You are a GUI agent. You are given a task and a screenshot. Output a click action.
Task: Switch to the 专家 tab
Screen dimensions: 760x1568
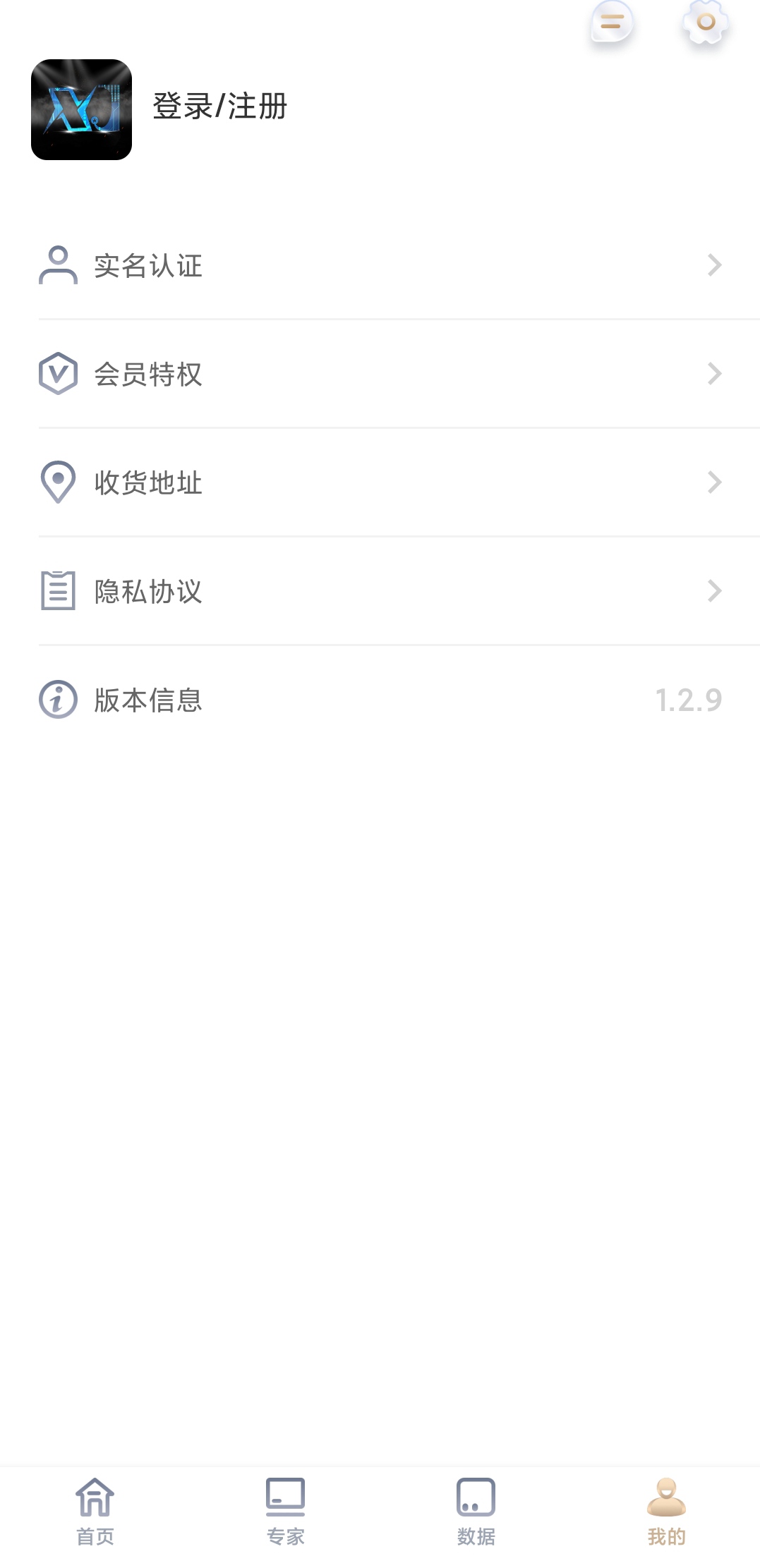click(285, 1512)
